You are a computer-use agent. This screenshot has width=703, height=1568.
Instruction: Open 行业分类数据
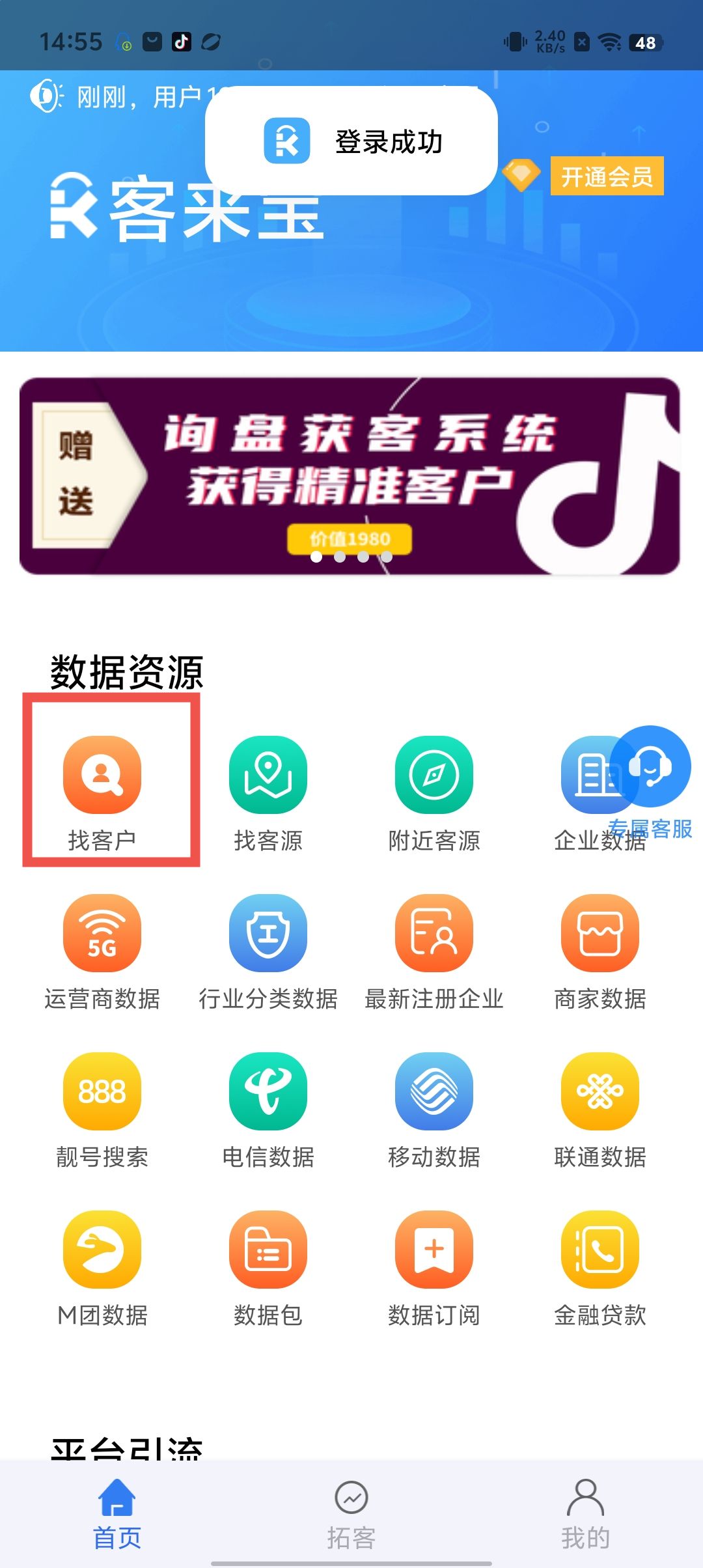point(268,933)
